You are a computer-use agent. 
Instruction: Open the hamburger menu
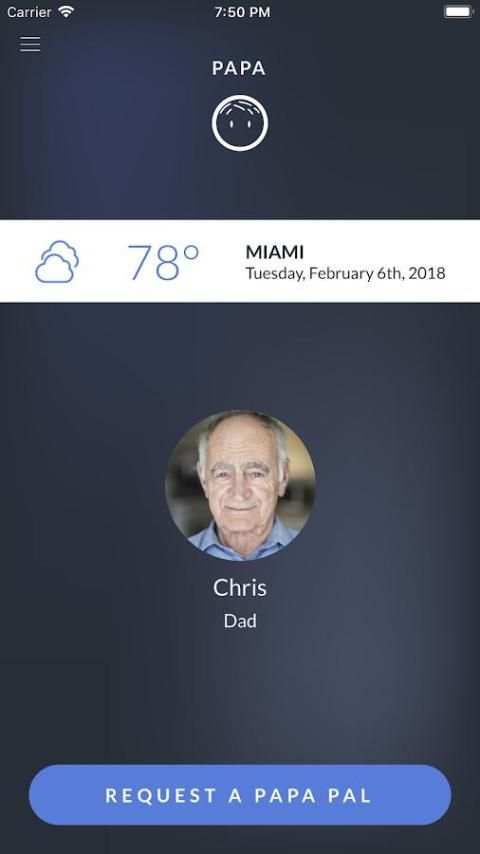30,44
